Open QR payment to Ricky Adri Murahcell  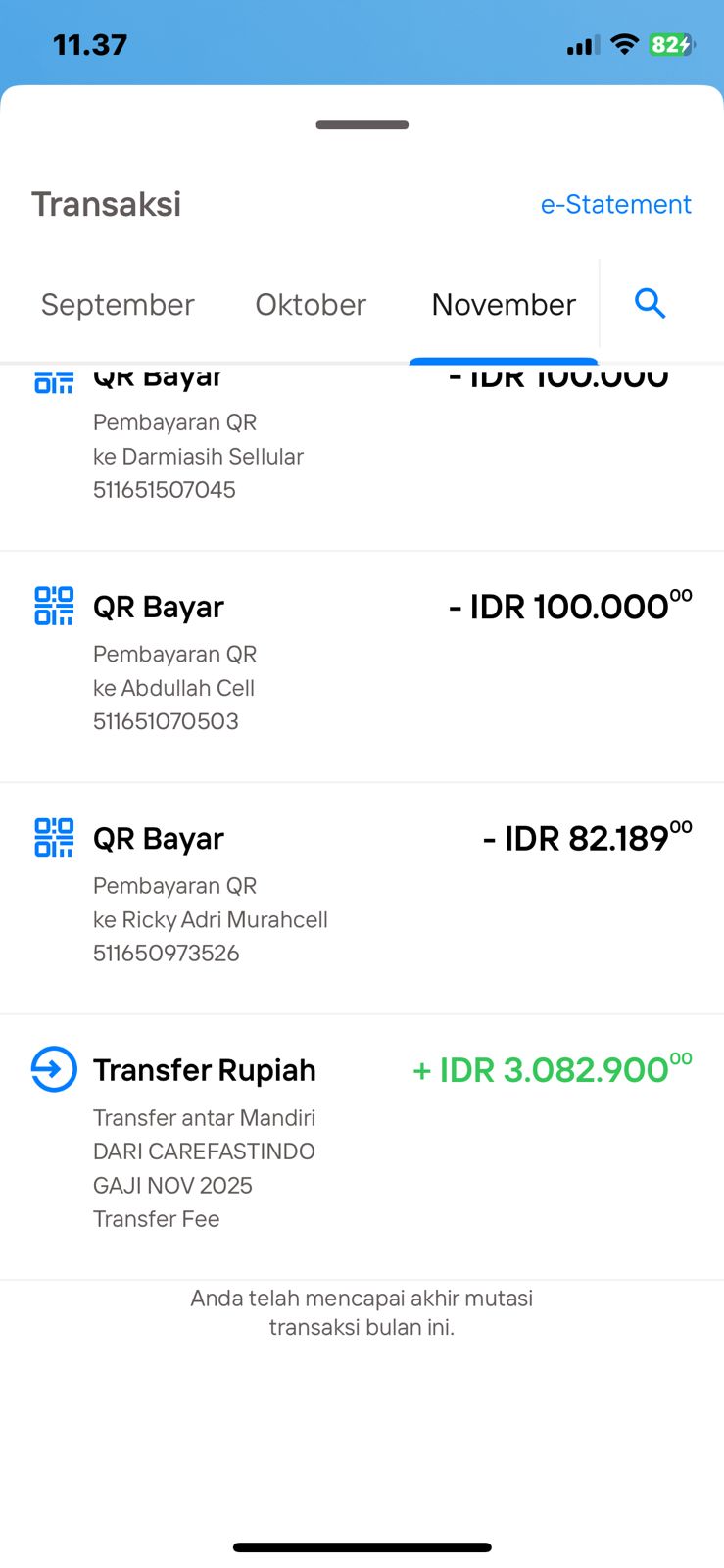(x=361, y=896)
